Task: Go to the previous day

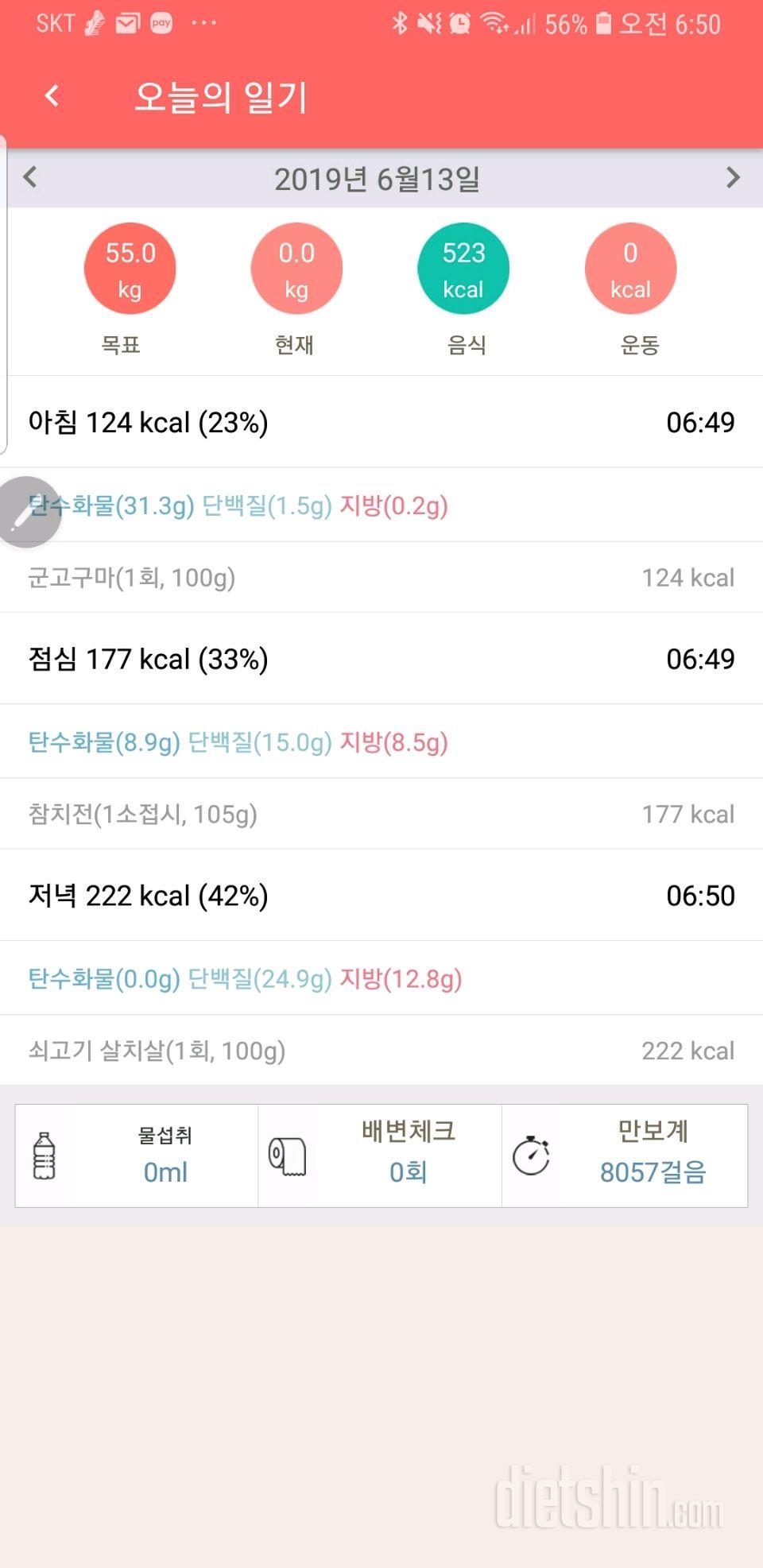Action: (30, 177)
